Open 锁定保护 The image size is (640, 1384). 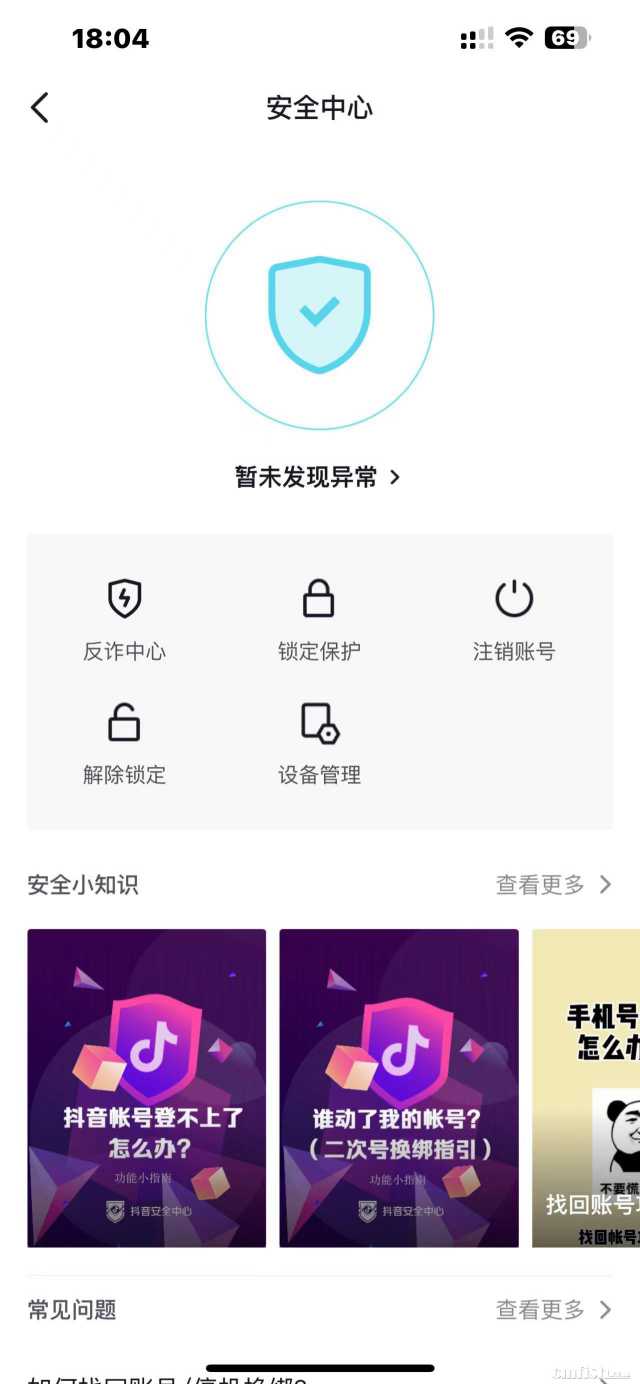pos(319,620)
